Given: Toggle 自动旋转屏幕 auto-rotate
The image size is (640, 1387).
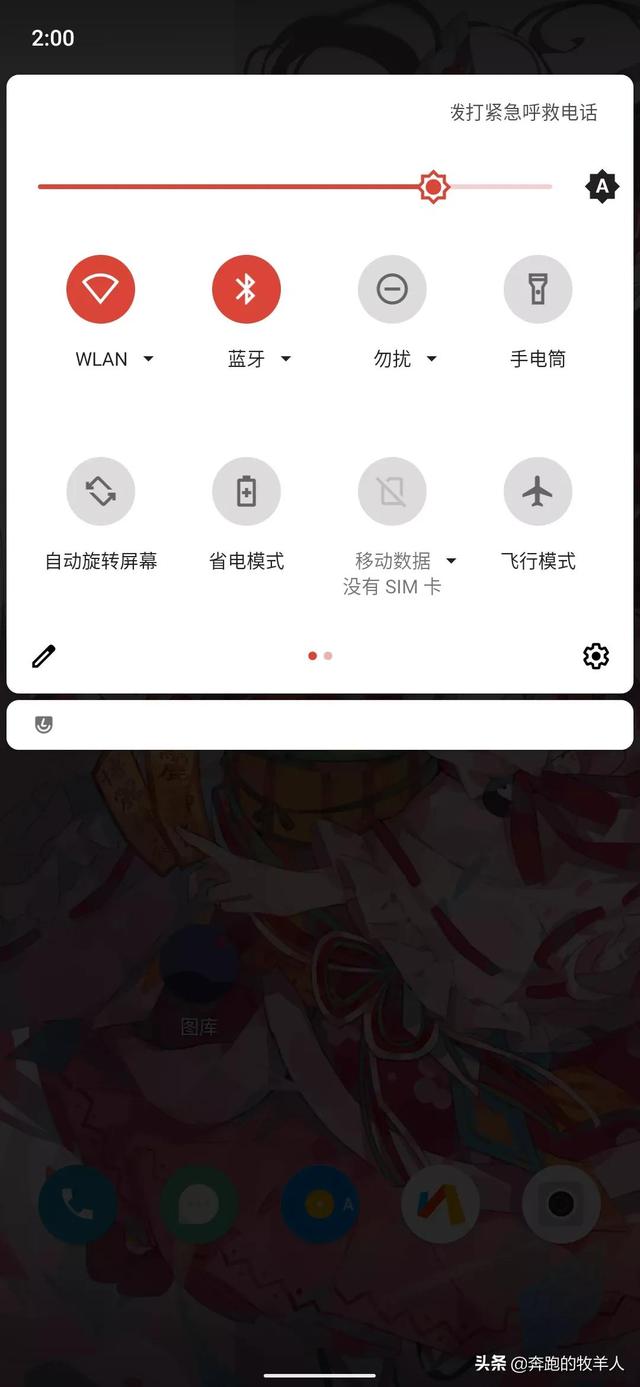Looking at the screenshot, I should pyautogui.click(x=101, y=491).
